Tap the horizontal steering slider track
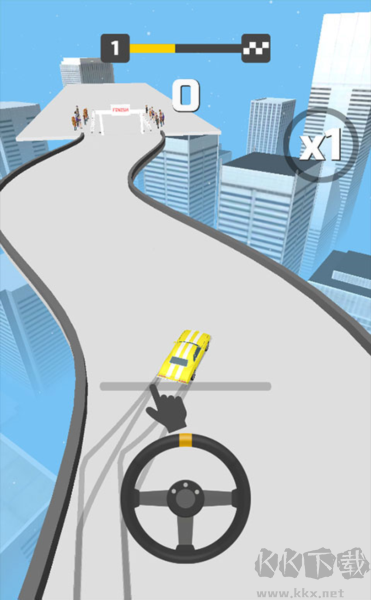The height and width of the screenshot is (600, 371). (186, 386)
